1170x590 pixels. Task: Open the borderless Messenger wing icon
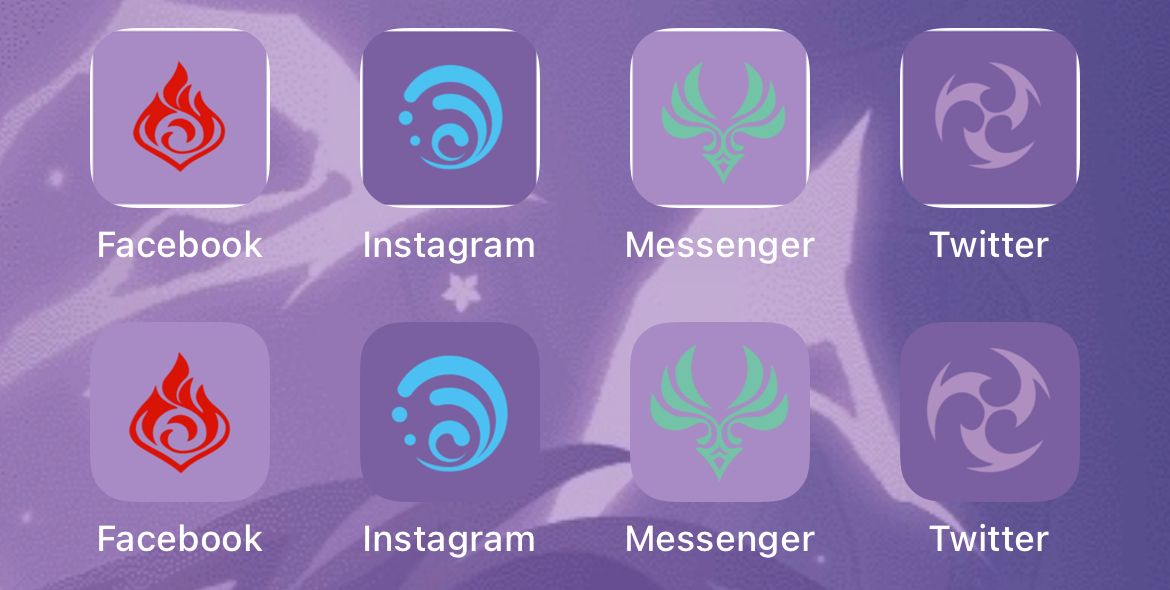point(720,411)
